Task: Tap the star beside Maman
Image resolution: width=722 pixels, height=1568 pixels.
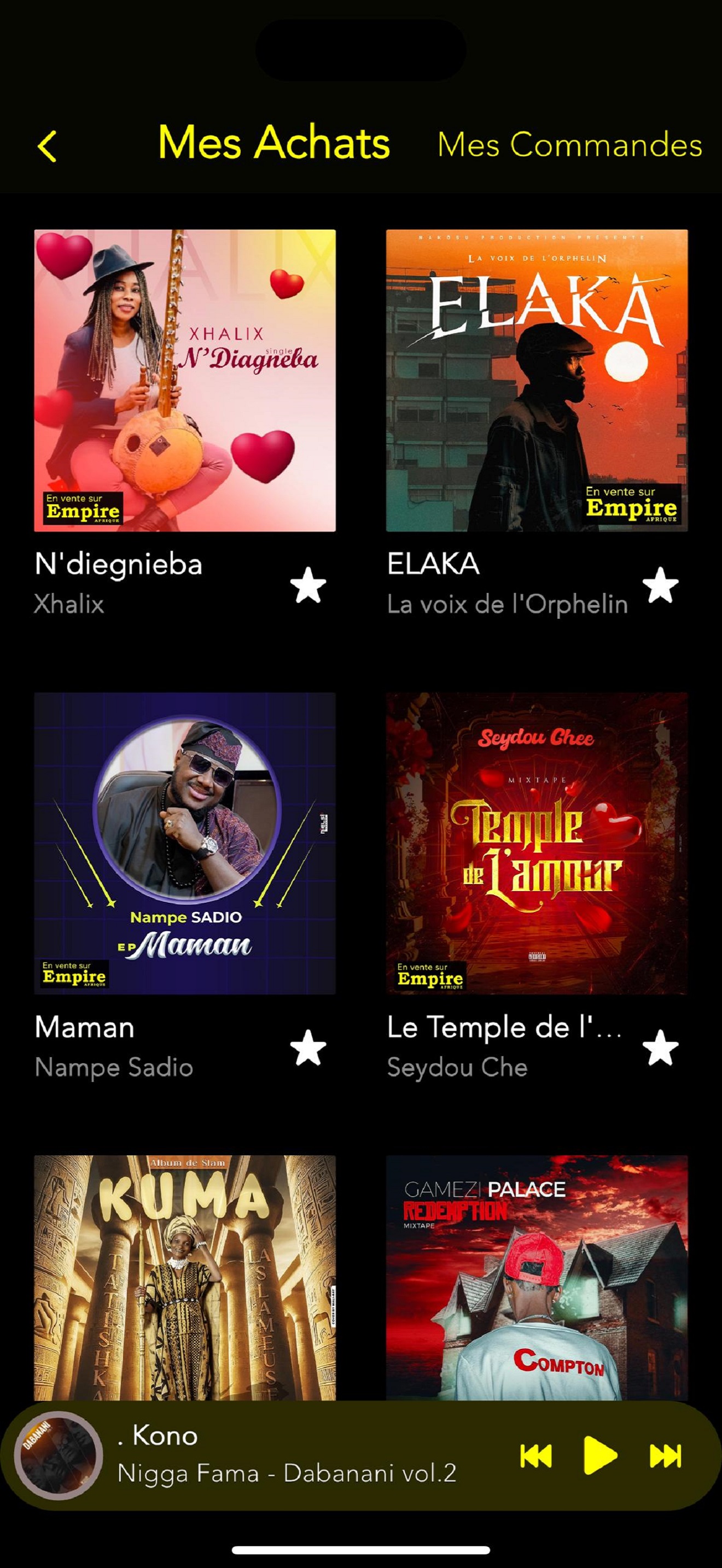Action: click(308, 1048)
